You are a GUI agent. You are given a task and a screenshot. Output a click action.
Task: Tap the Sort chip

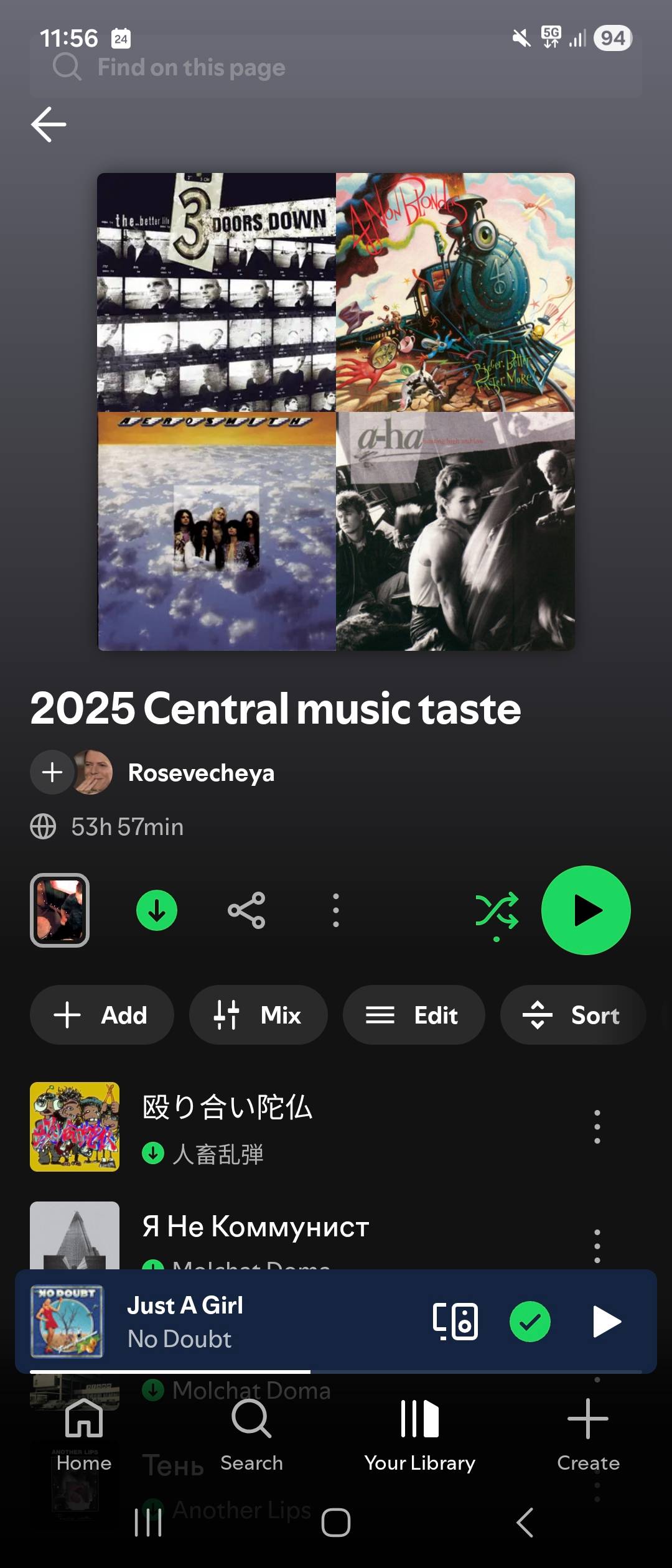[x=572, y=1015]
